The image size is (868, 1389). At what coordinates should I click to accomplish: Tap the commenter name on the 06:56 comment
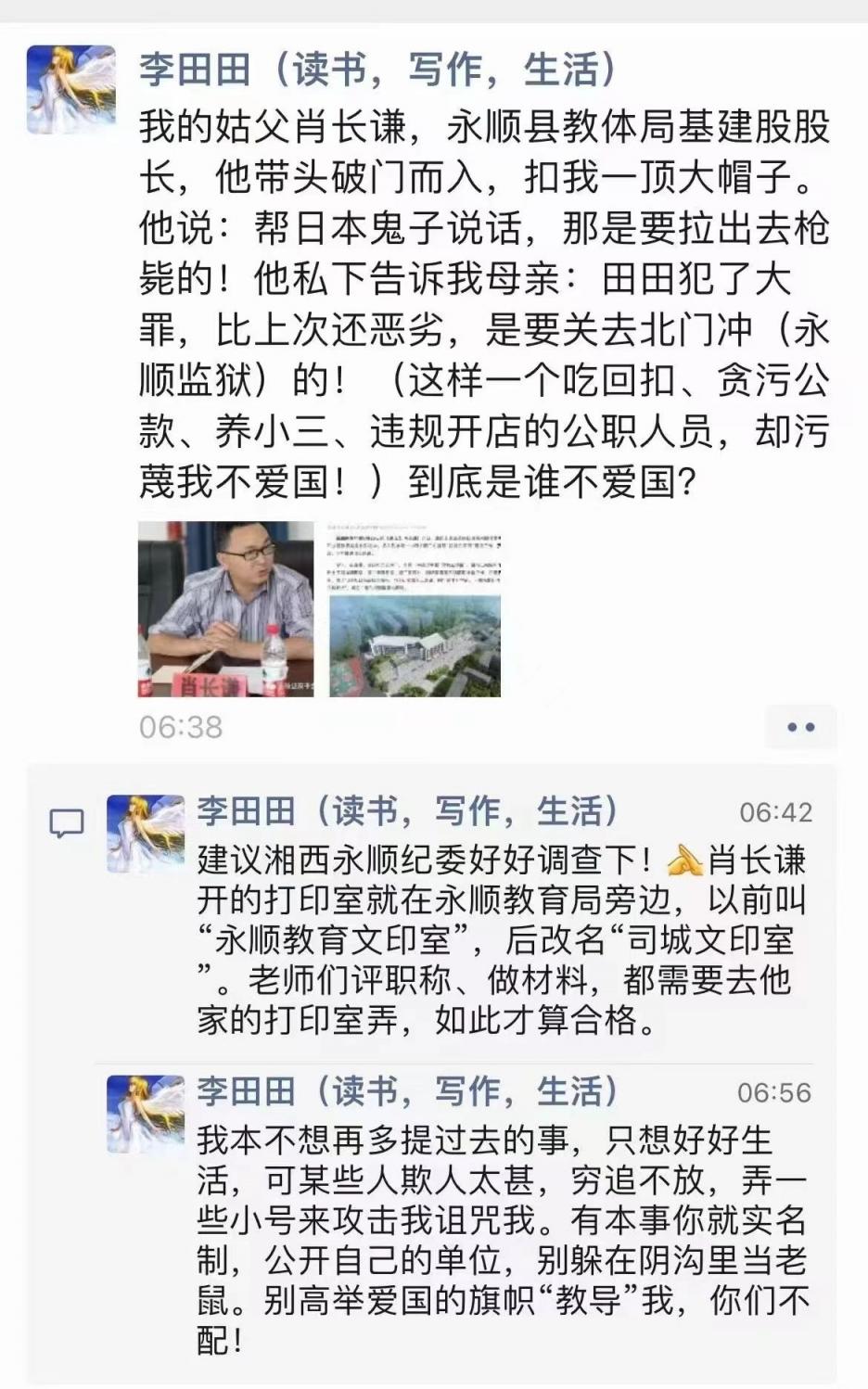point(407,1091)
